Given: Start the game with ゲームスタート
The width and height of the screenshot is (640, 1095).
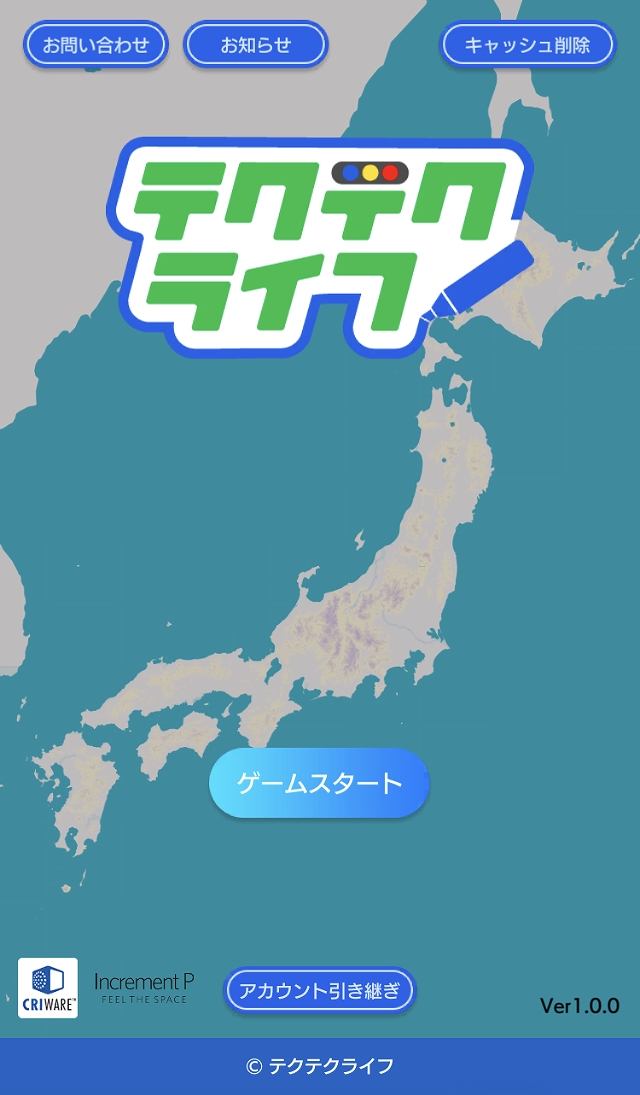Looking at the screenshot, I should pyautogui.click(x=319, y=783).
